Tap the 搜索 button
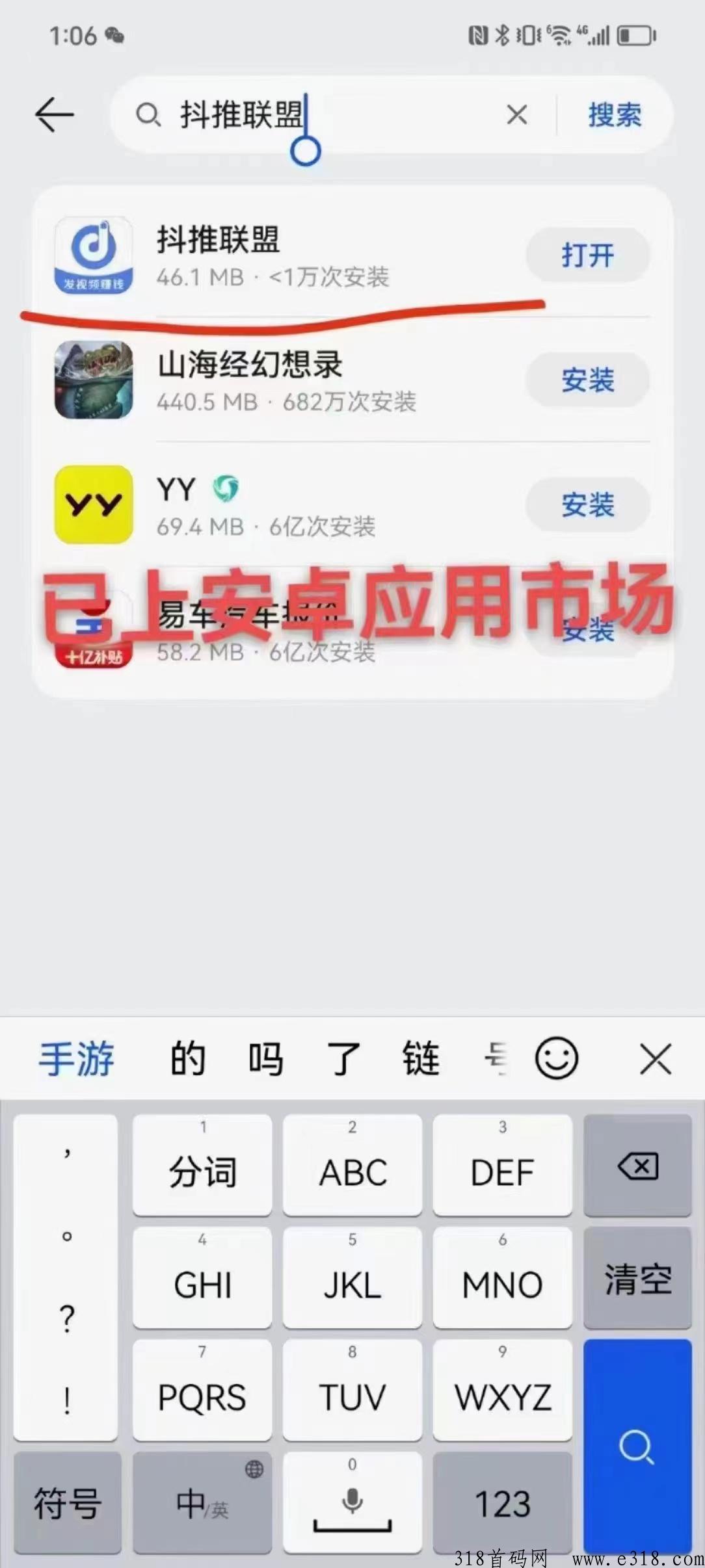 click(x=614, y=115)
